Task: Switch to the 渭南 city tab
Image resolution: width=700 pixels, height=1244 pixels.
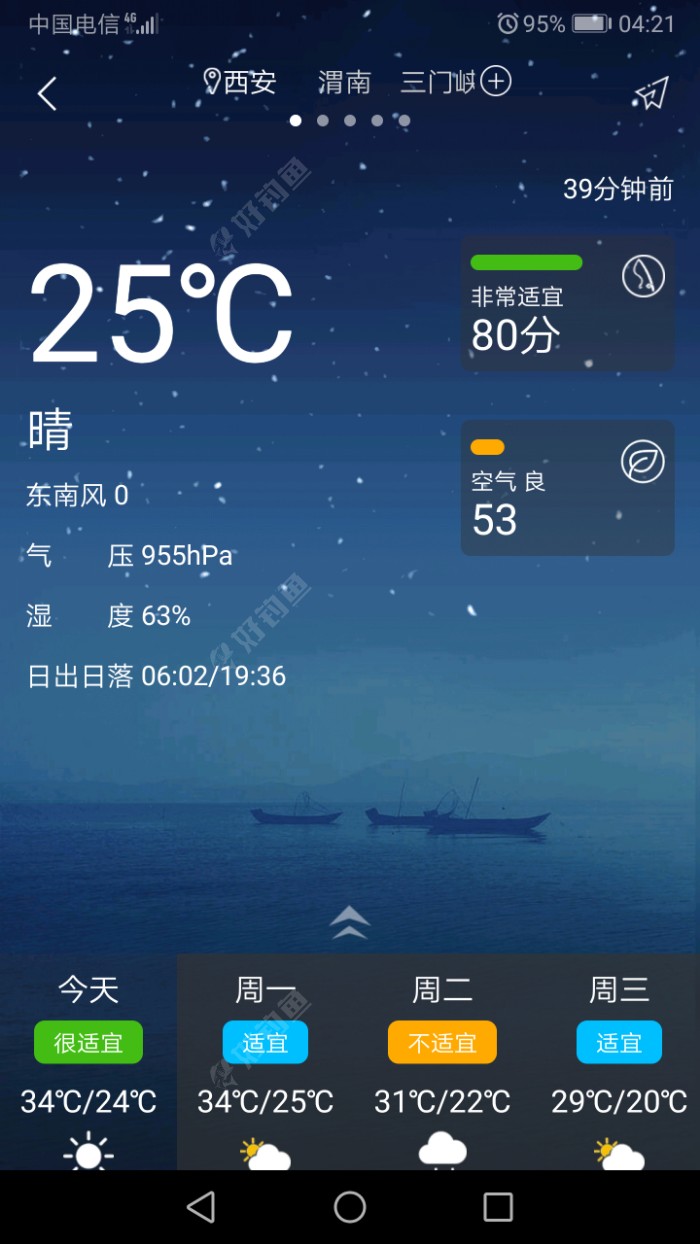Action: pos(344,82)
